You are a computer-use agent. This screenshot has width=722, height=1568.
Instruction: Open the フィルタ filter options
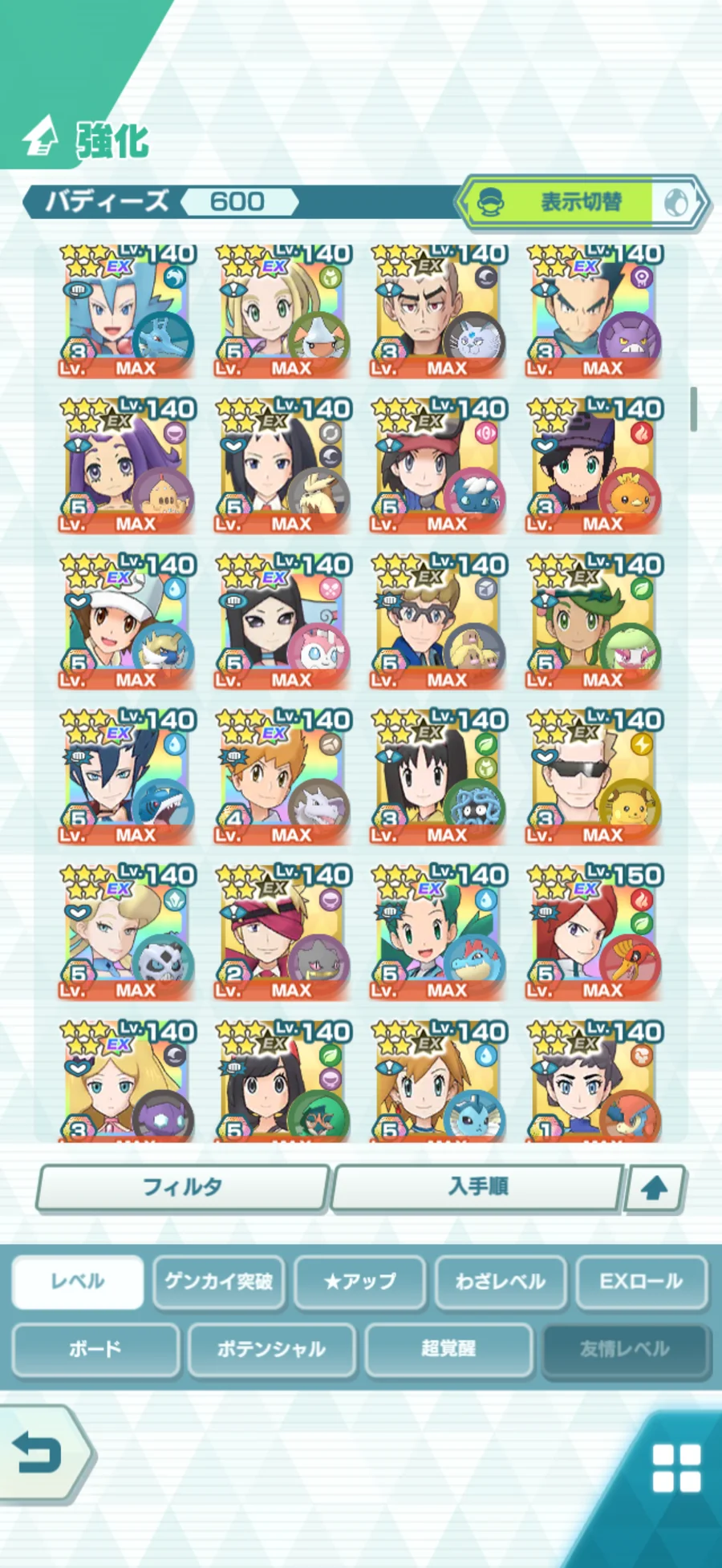[183, 1186]
